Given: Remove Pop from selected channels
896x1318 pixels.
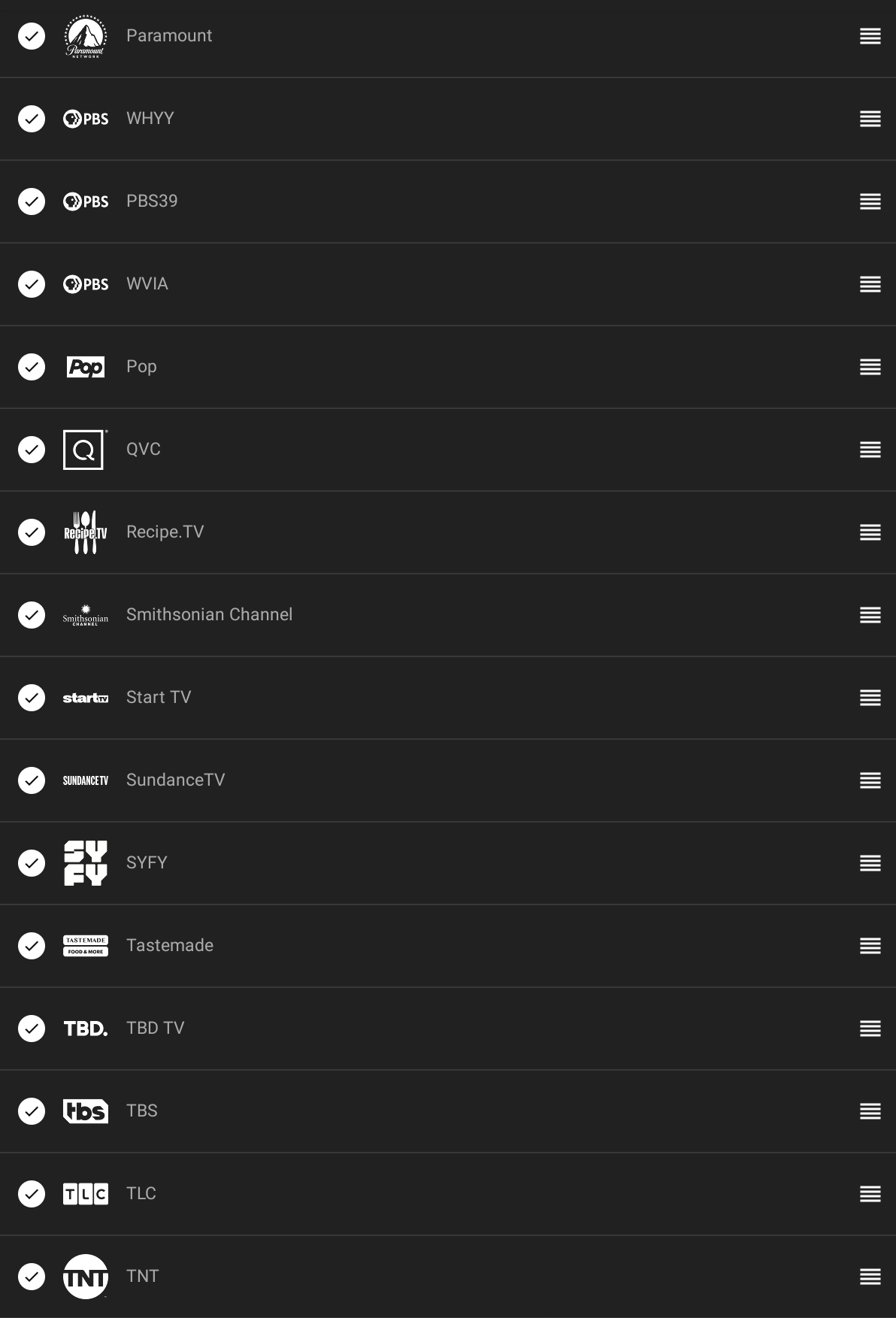Looking at the screenshot, I should (x=32, y=367).
